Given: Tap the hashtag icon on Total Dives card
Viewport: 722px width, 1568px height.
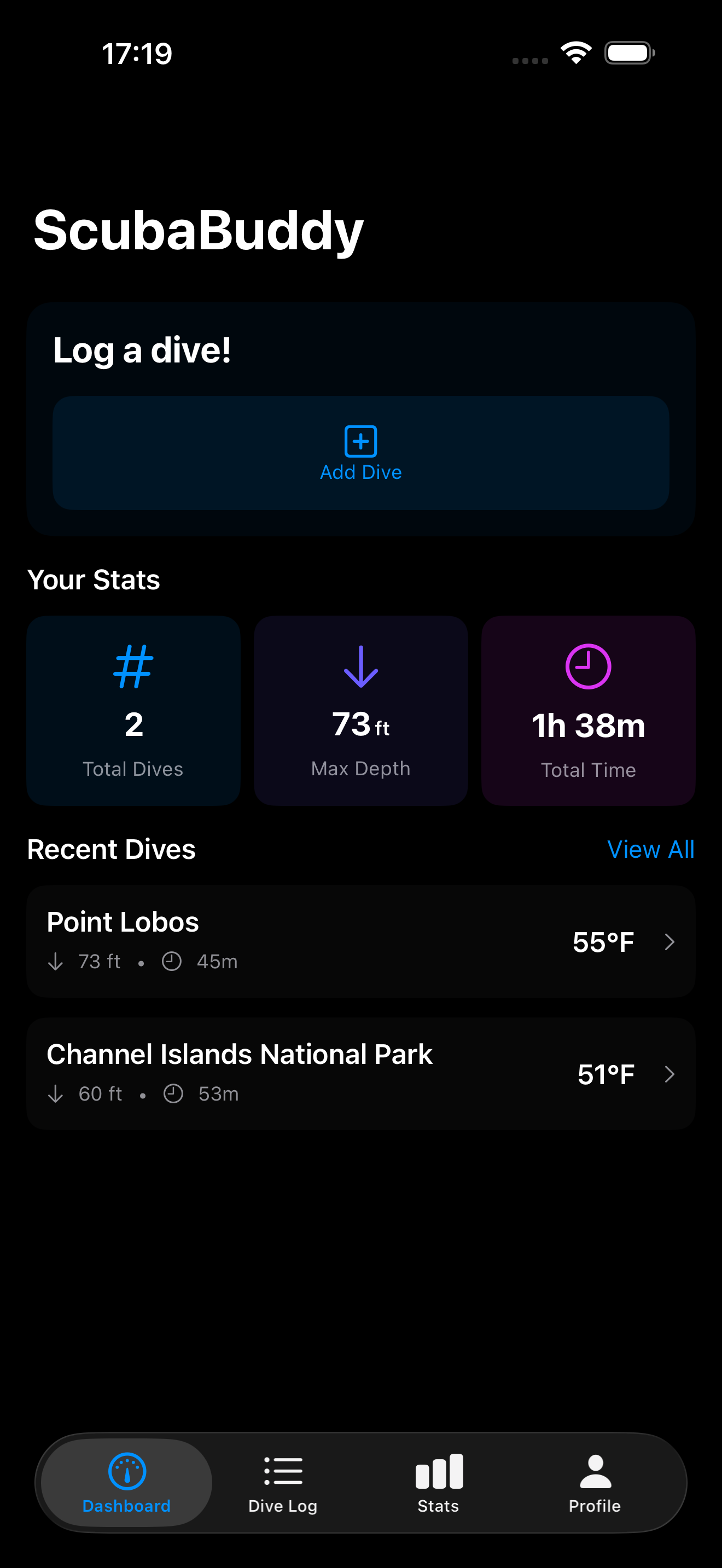Looking at the screenshot, I should click(x=133, y=666).
